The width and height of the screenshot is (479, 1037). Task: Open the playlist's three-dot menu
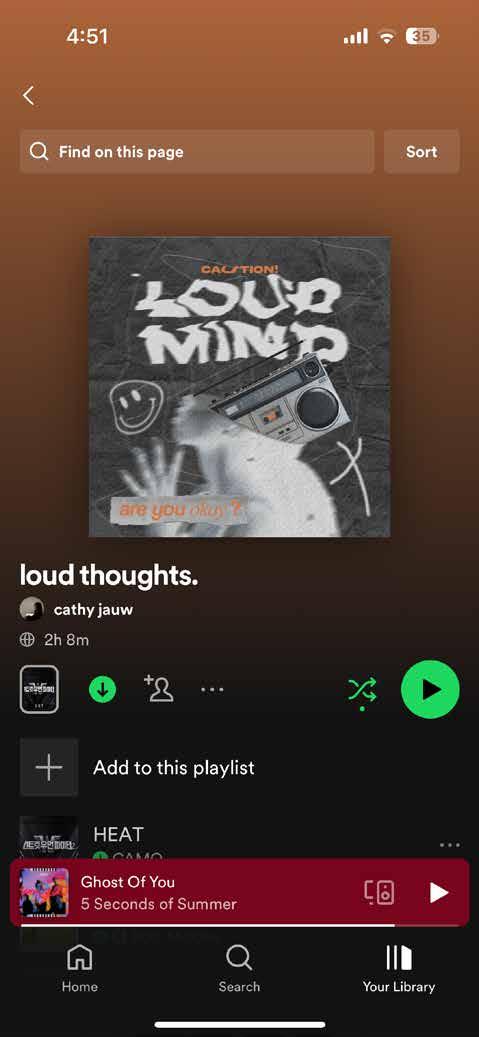point(212,689)
